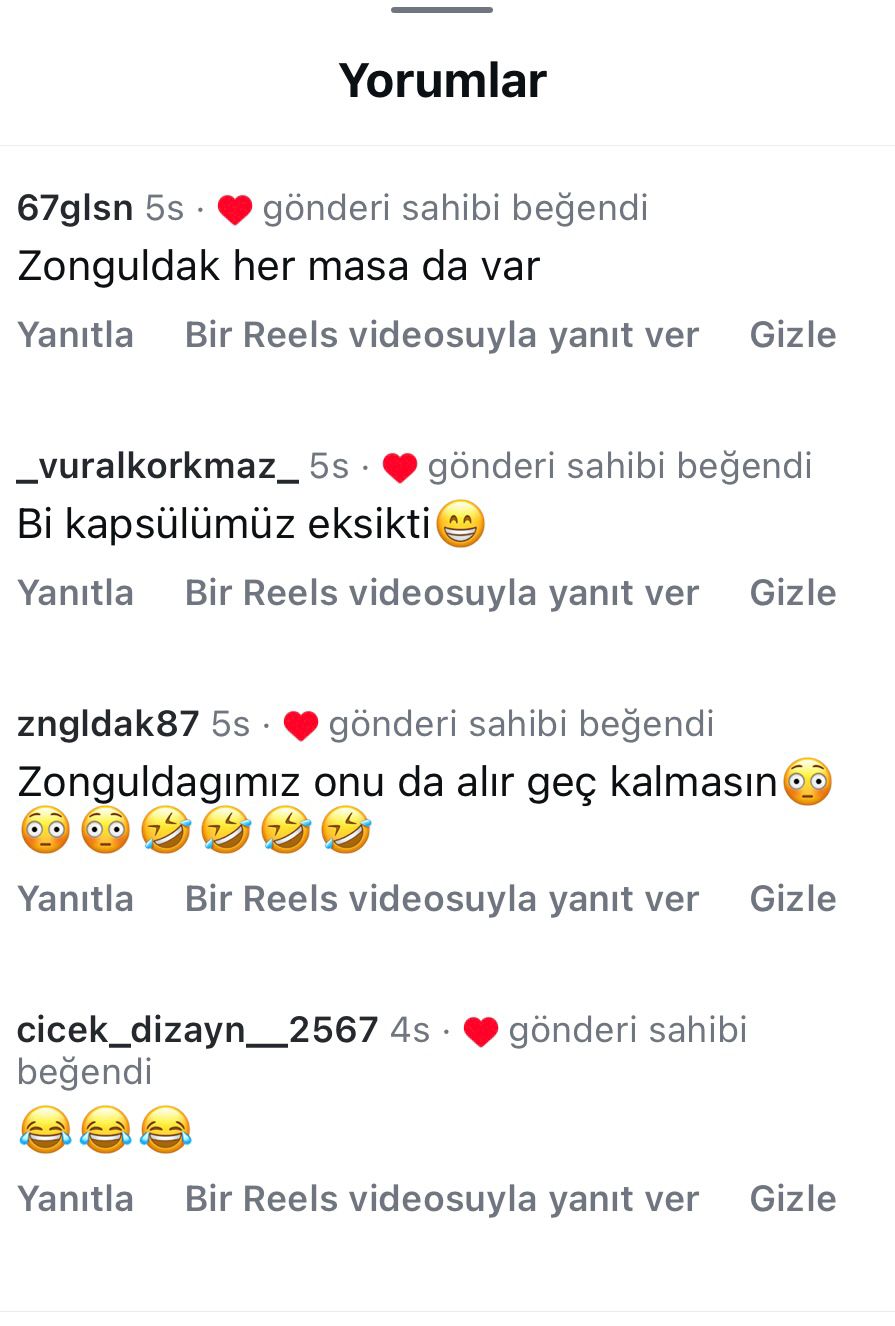Open the profile of 67glsn
895x1326 pixels.
75,208
